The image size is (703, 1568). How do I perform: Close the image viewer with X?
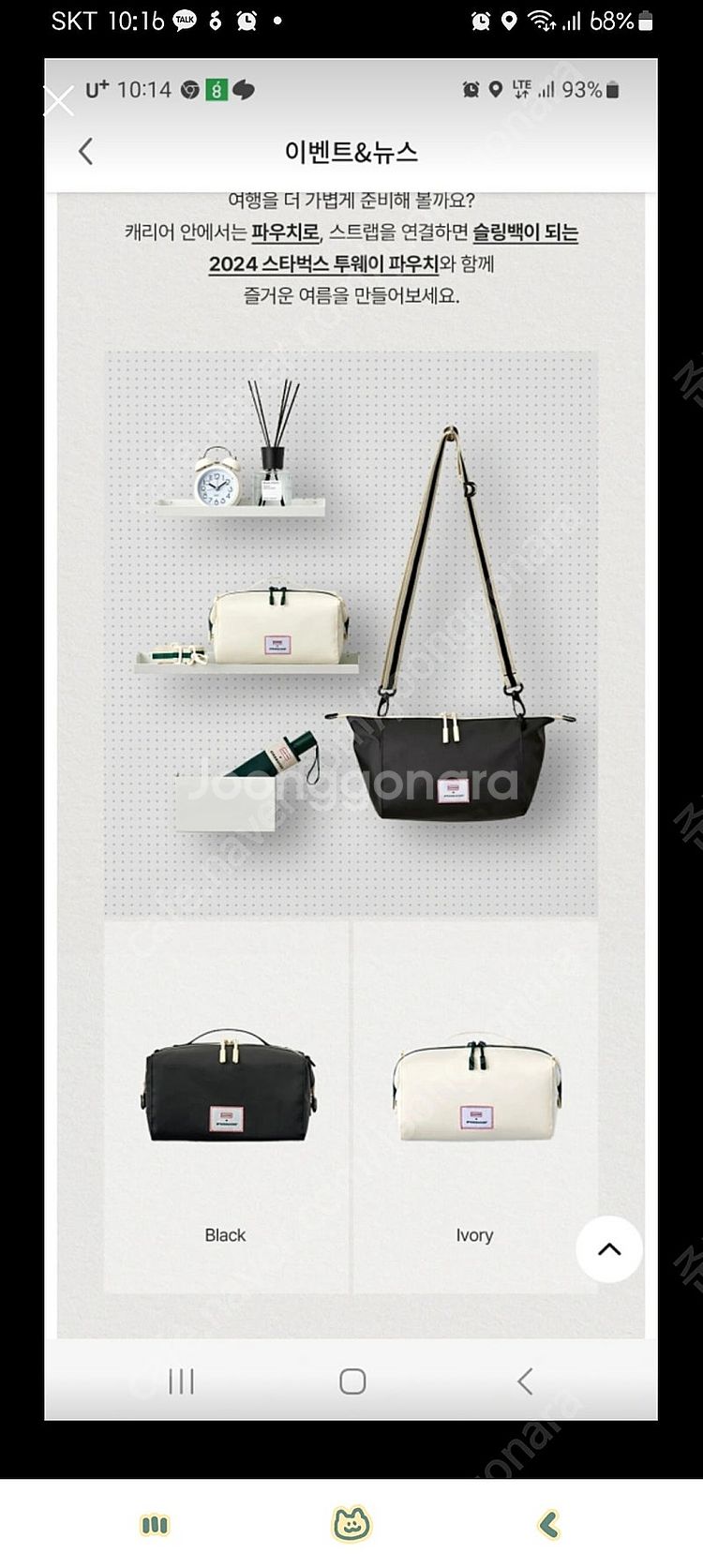click(58, 101)
